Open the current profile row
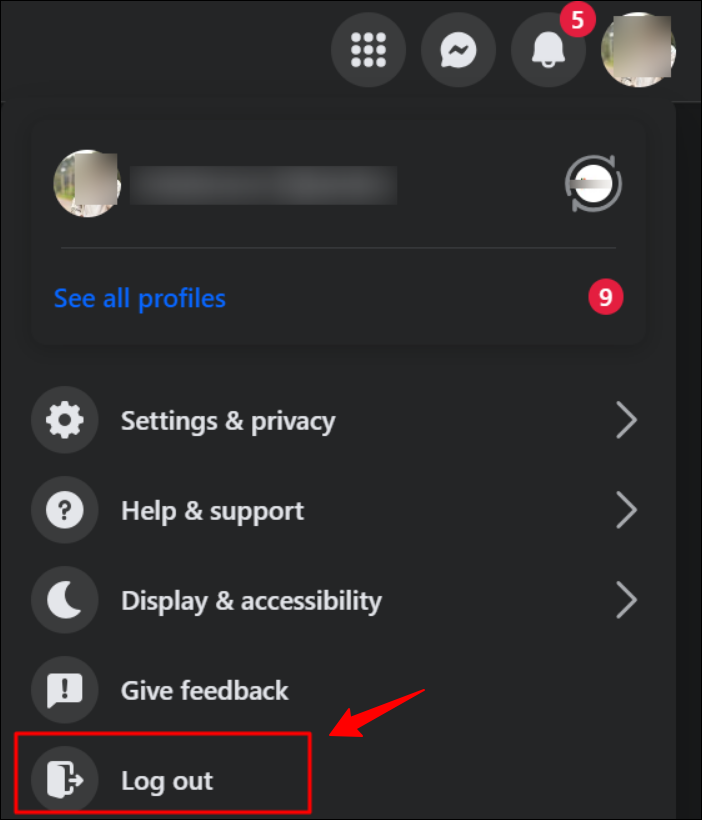Screen dimensions: 702x820 coord(260,185)
